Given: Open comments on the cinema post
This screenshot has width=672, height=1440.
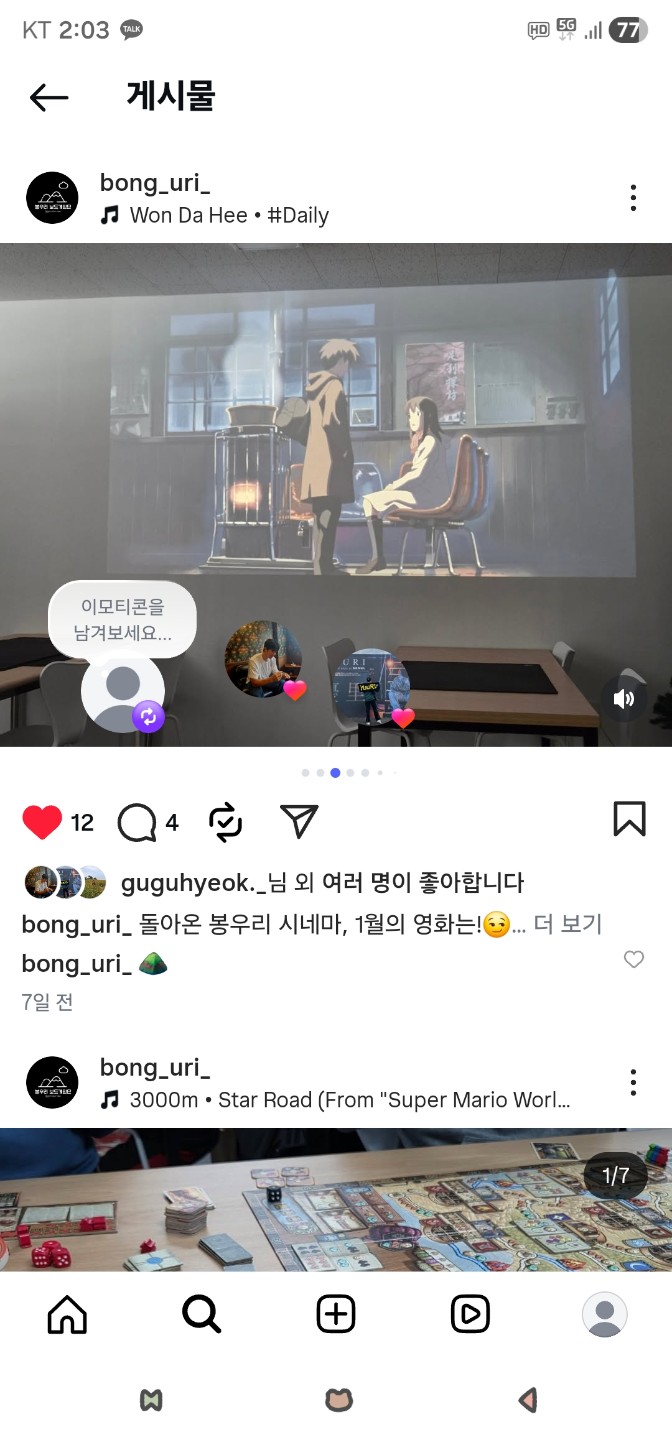Looking at the screenshot, I should (137, 823).
